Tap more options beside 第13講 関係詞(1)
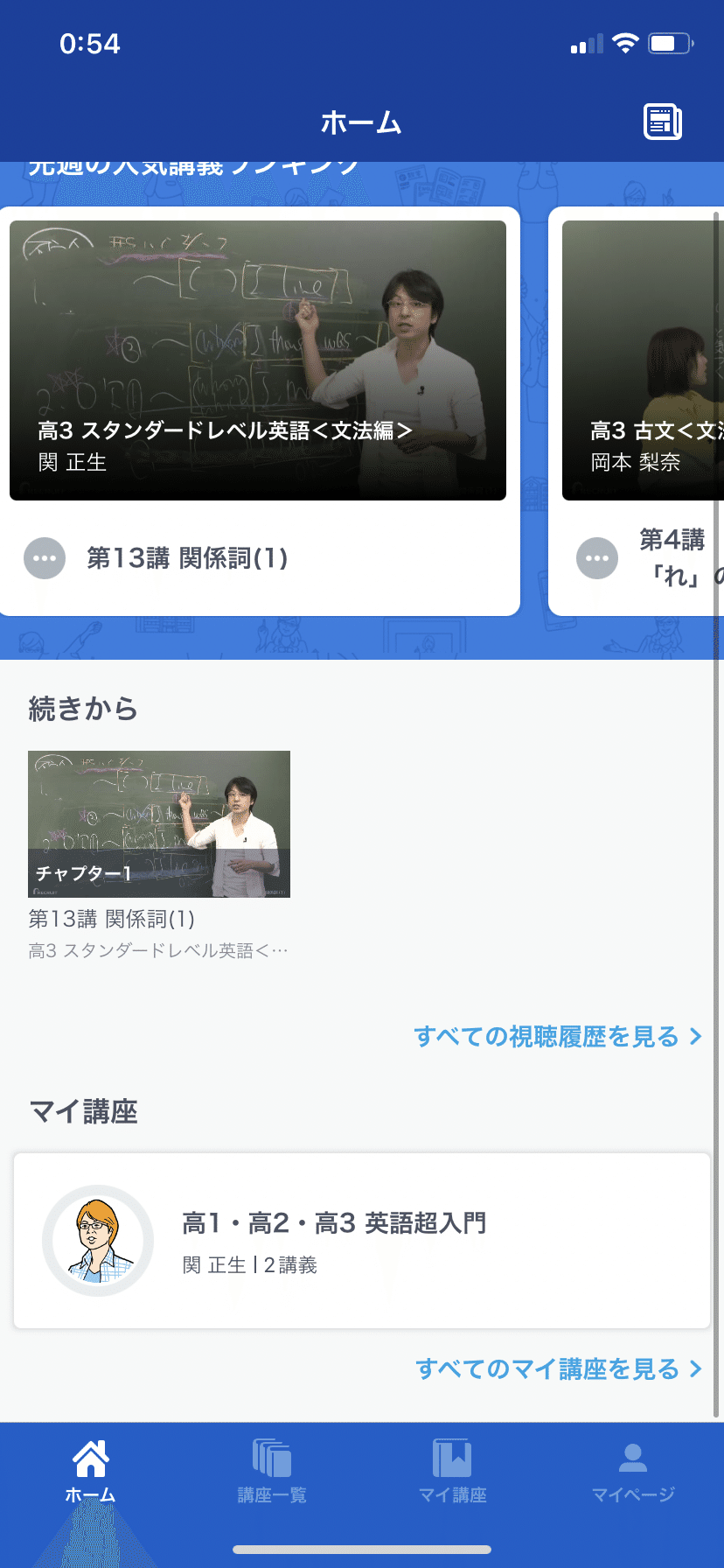Screen dimensions: 724x1568 pos(45,558)
